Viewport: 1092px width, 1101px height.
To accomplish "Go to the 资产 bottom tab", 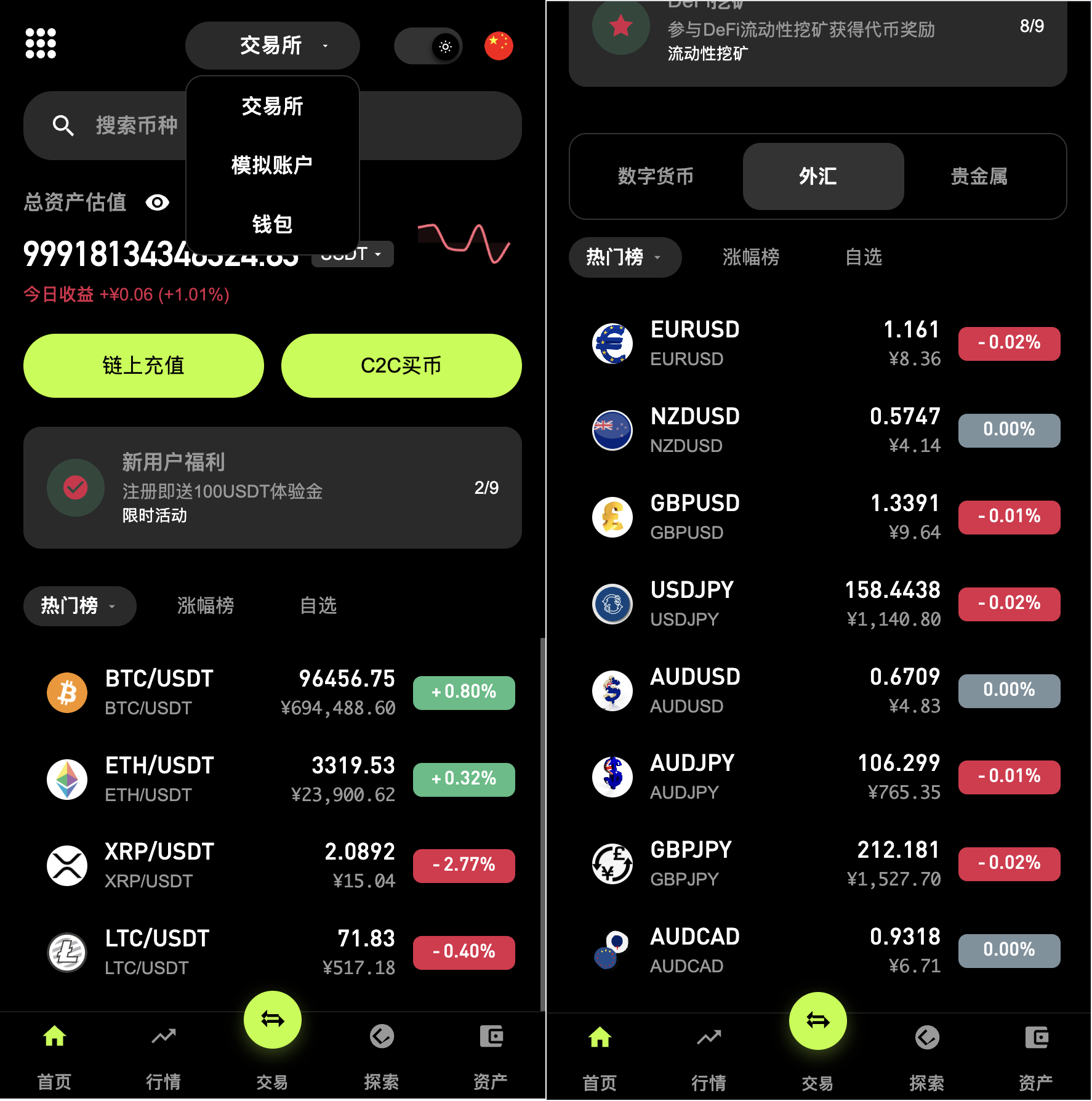I will click(491, 1055).
